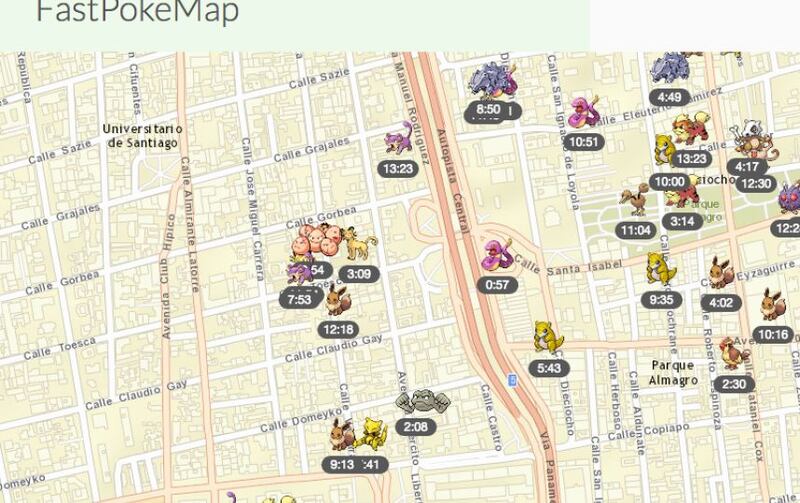Select the Rhyhorn marker with 4:49 timer
The width and height of the screenshot is (800, 503).
[669, 70]
